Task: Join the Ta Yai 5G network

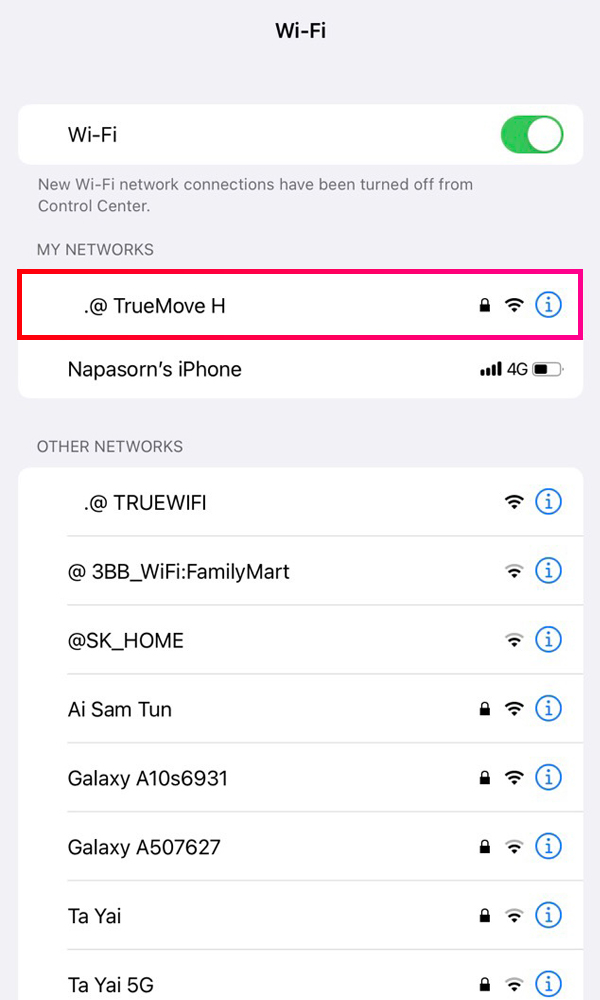Action: [110, 984]
